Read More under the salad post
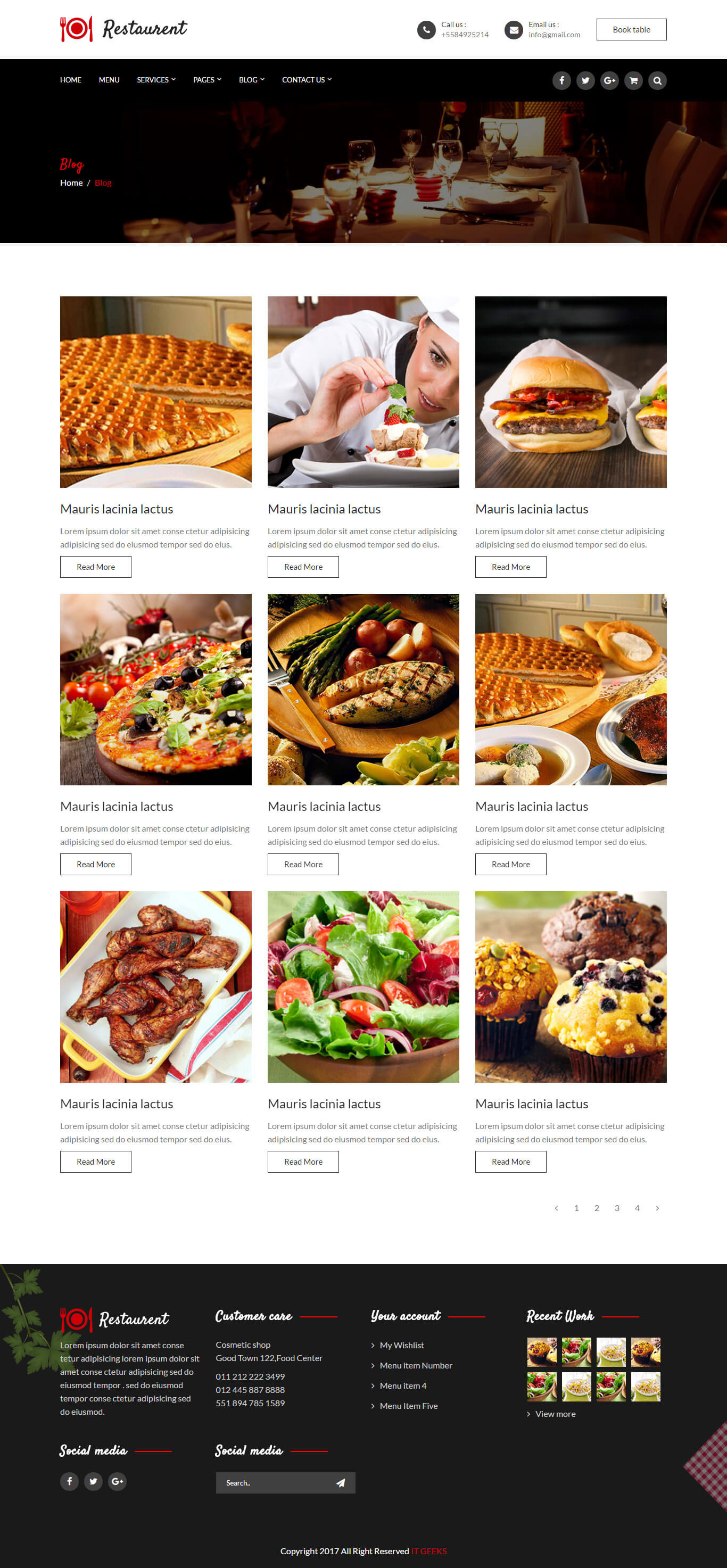The height and width of the screenshot is (1568, 727). coord(303,1162)
